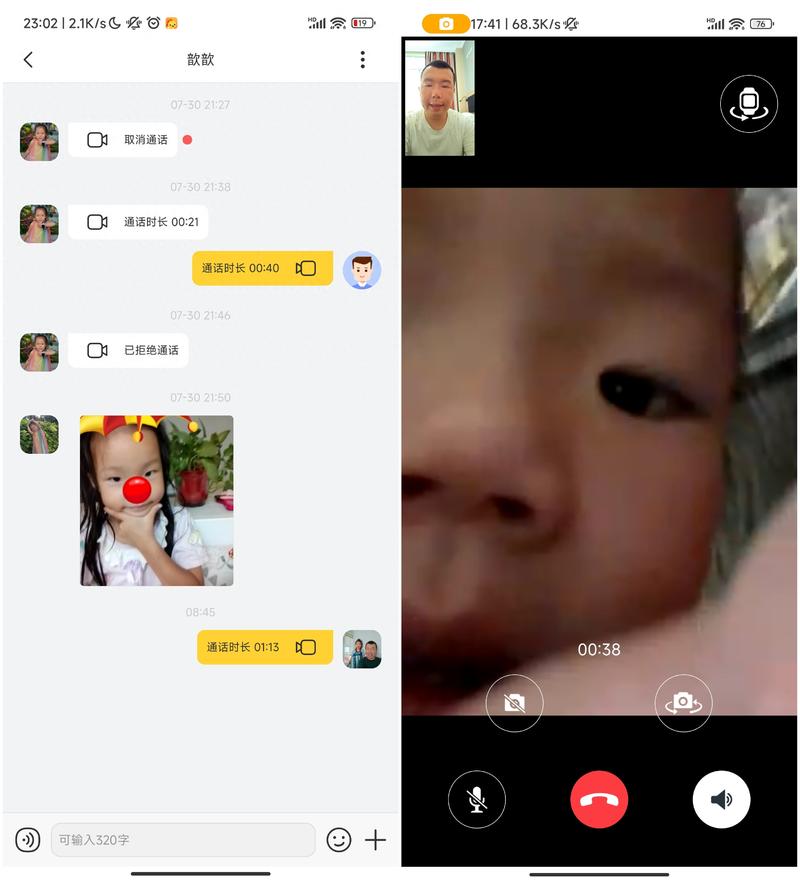Open the plus attachment menu
This screenshot has width=800, height=885.
click(x=375, y=840)
